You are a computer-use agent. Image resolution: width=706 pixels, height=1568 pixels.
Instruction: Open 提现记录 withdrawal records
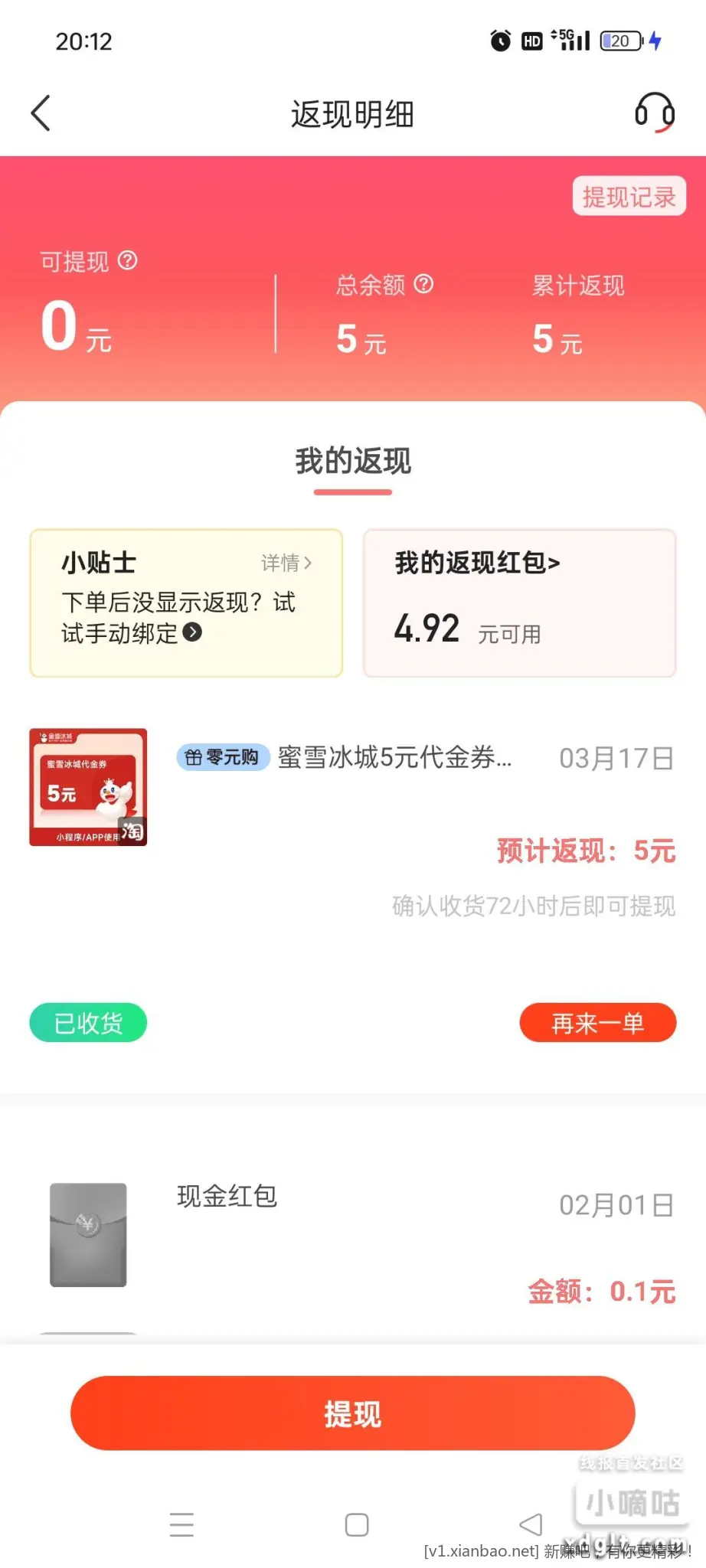(x=629, y=197)
